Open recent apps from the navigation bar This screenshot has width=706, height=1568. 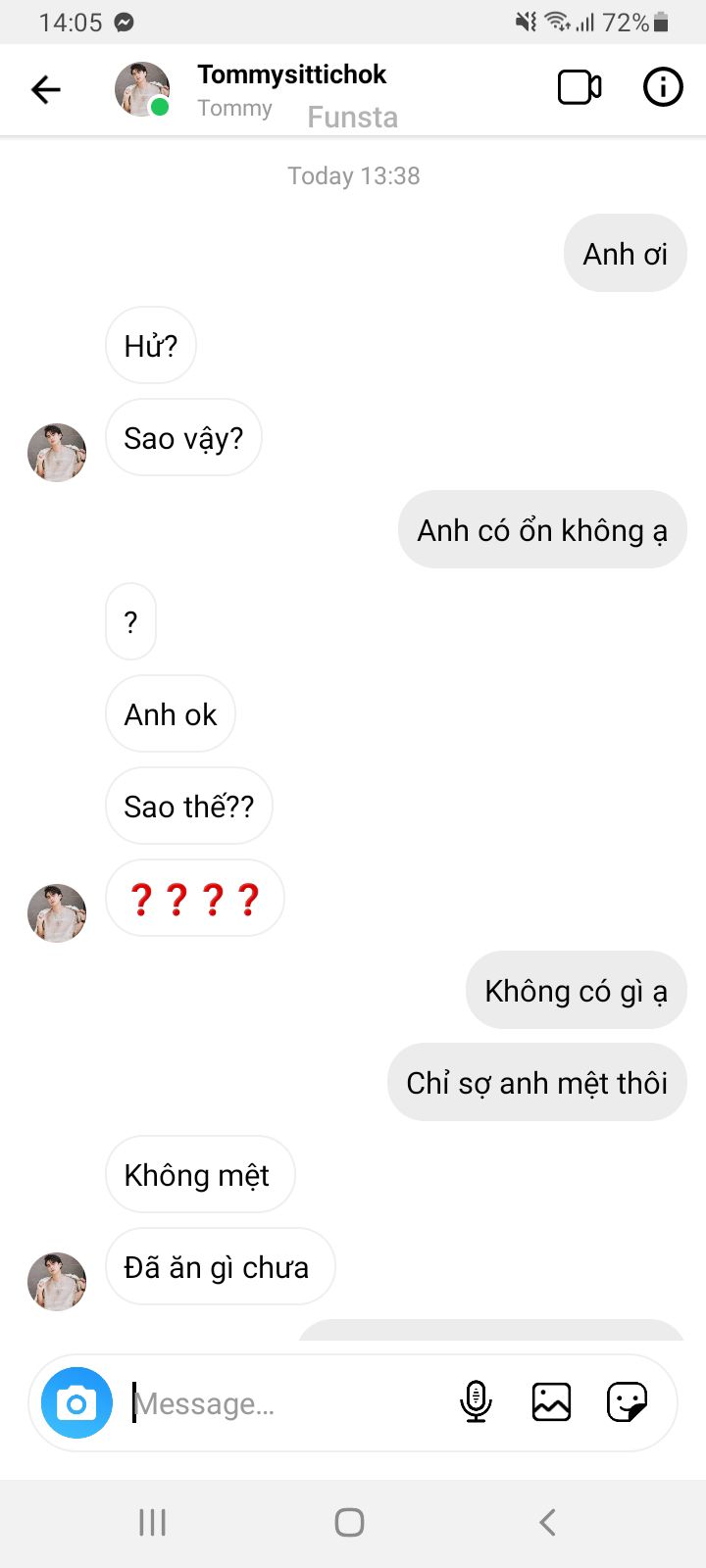point(152,1522)
